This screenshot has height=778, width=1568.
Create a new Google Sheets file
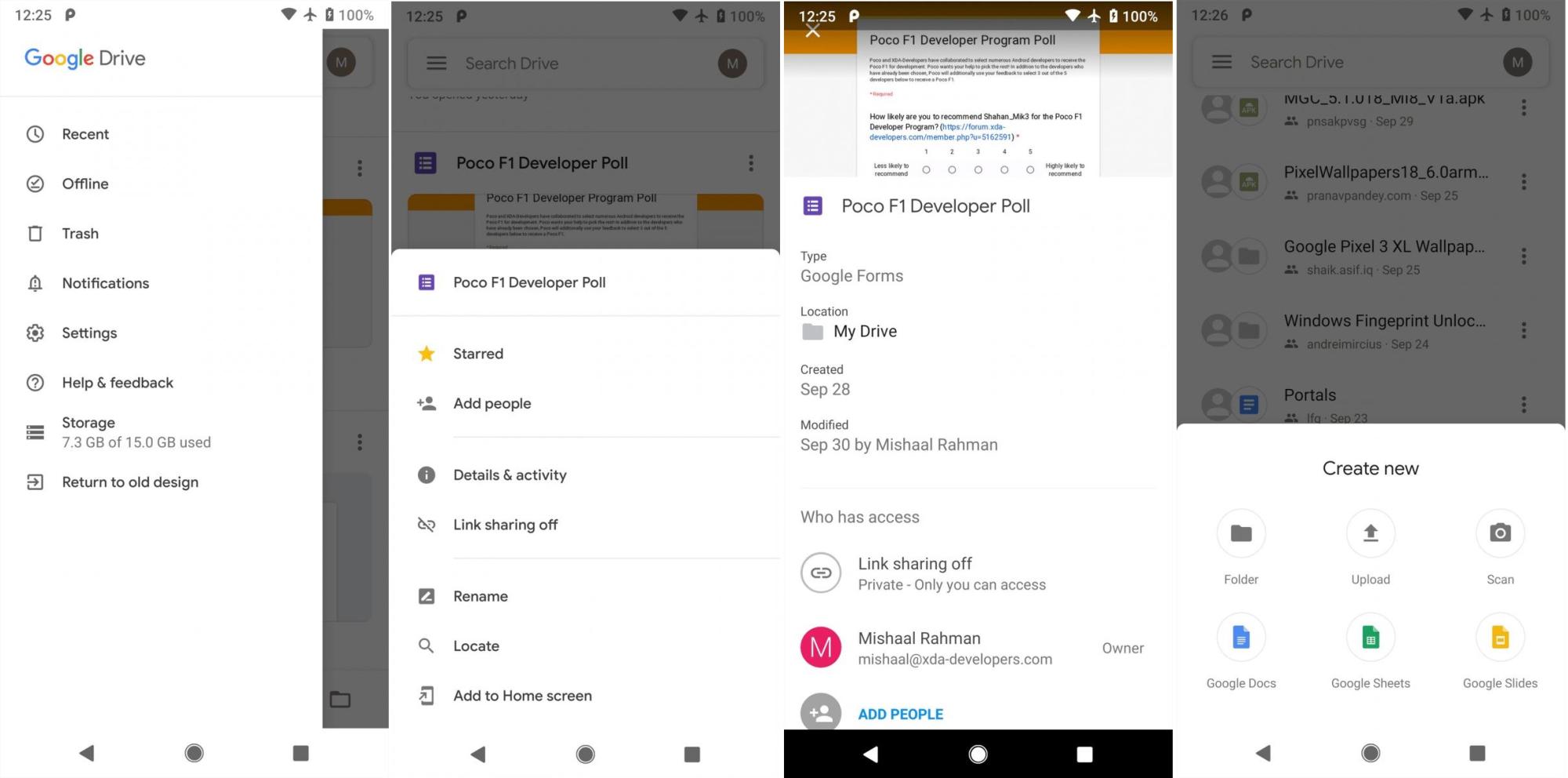[x=1370, y=638]
